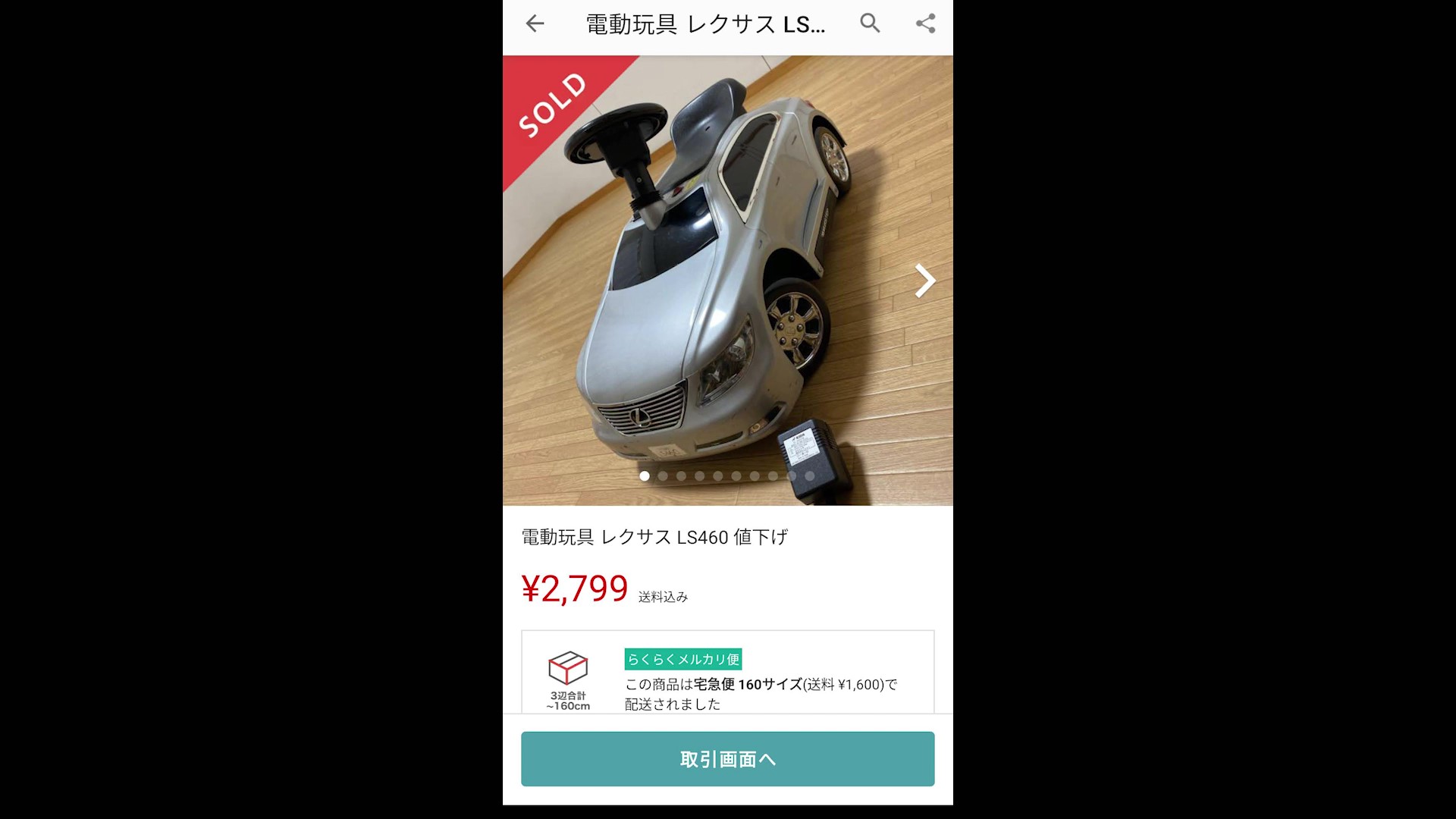Show the next product photo
The image size is (1456, 819).
[924, 281]
